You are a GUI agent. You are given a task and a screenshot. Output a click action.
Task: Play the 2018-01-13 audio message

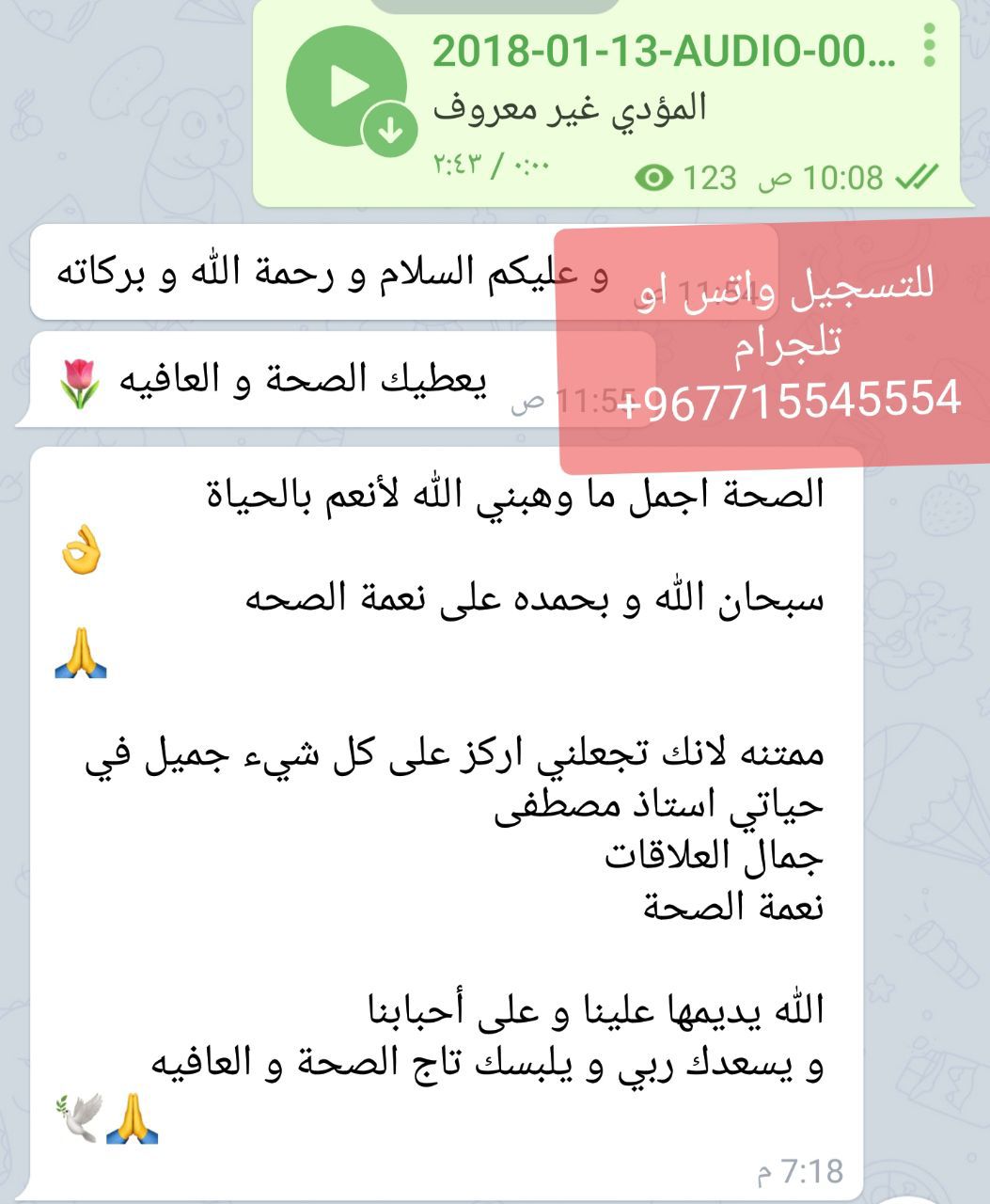pyautogui.click(x=346, y=87)
